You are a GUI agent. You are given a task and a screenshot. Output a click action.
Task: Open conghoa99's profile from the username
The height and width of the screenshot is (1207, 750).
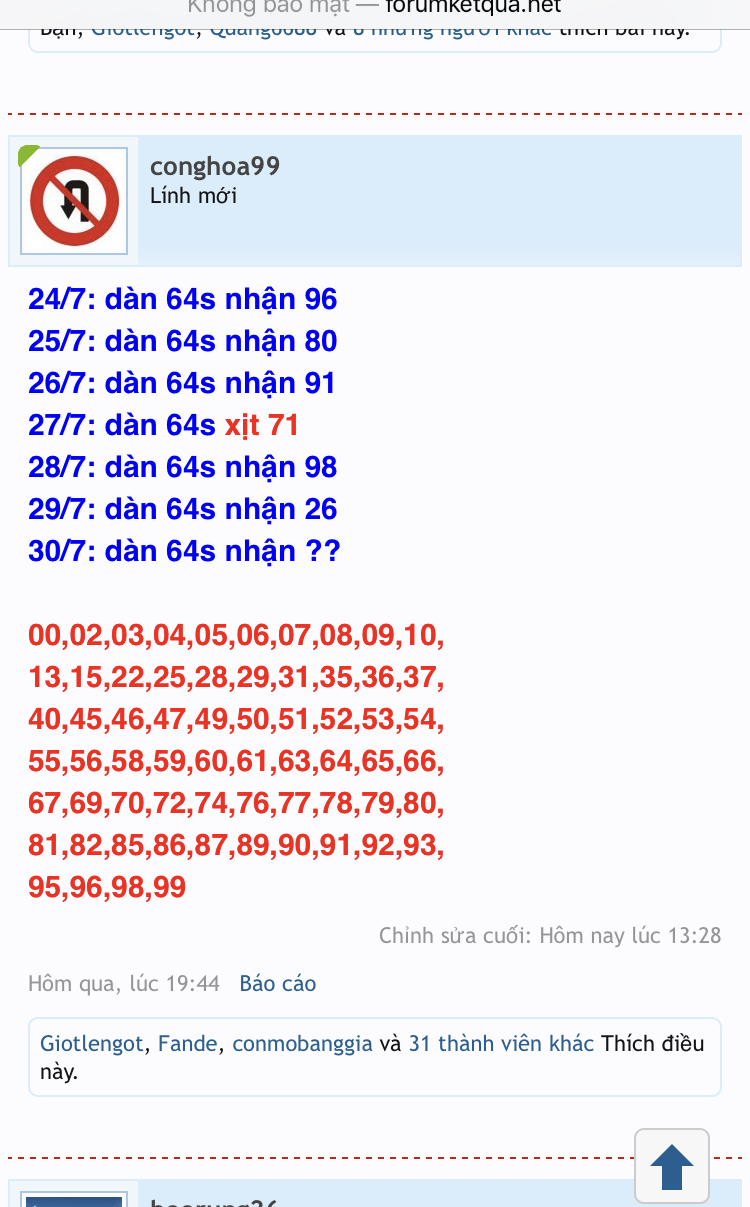tap(214, 166)
